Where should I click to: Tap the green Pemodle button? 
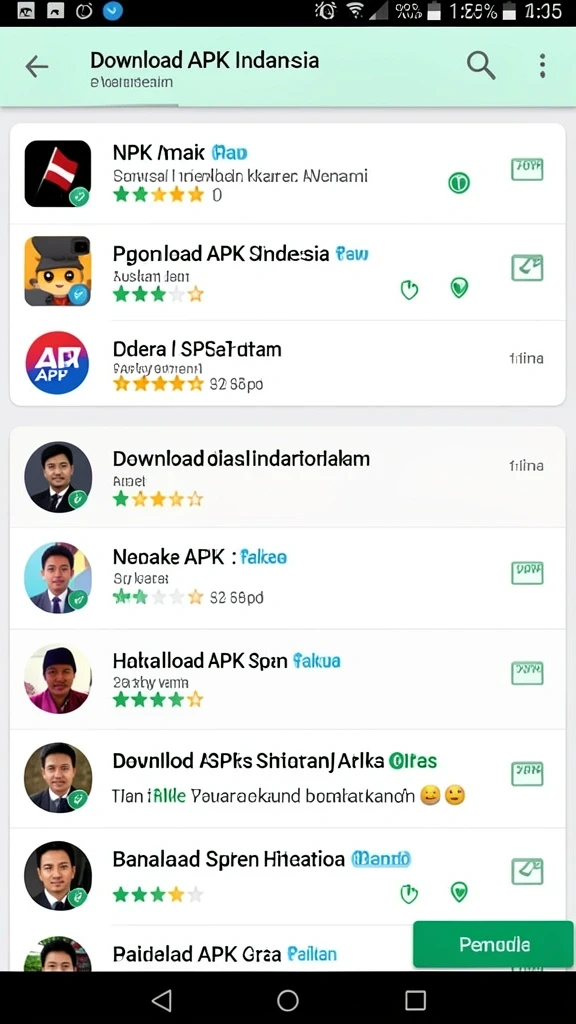coord(493,944)
